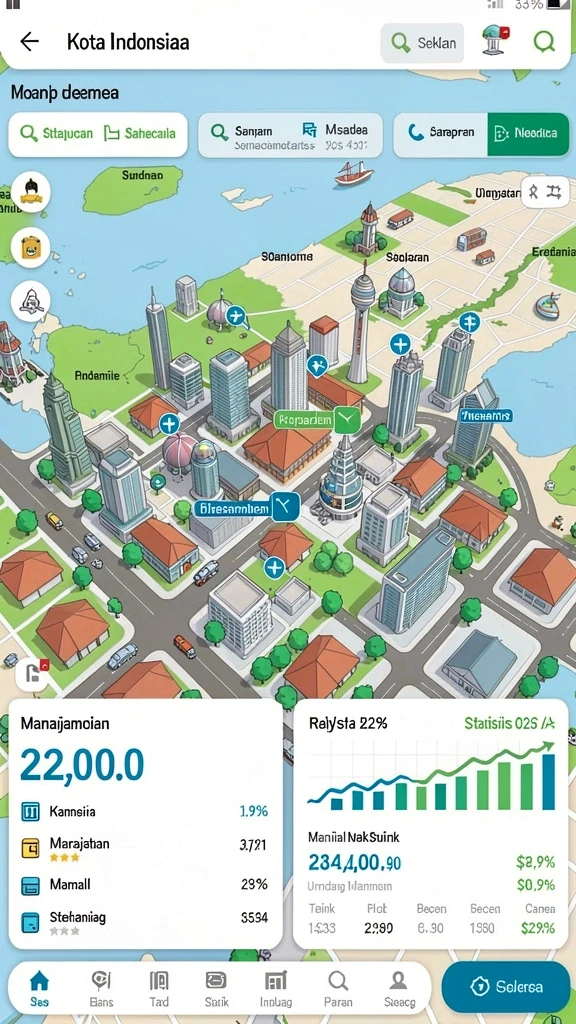The height and width of the screenshot is (1024, 576).
Task: Switch to the Steacg profile tab
Action: (398, 988)
